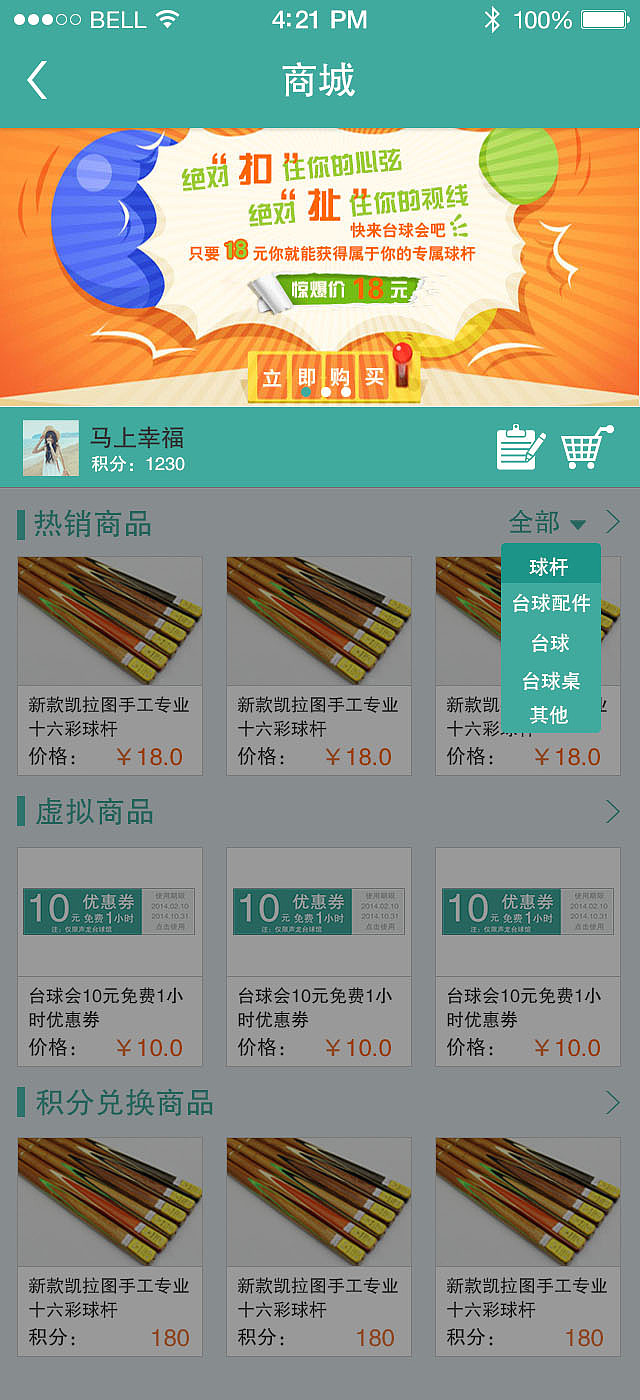Image resolution: width=640 pixels, height=1400 pixels.
Task: Go back from the 商城 page
Action: (37, 81)
